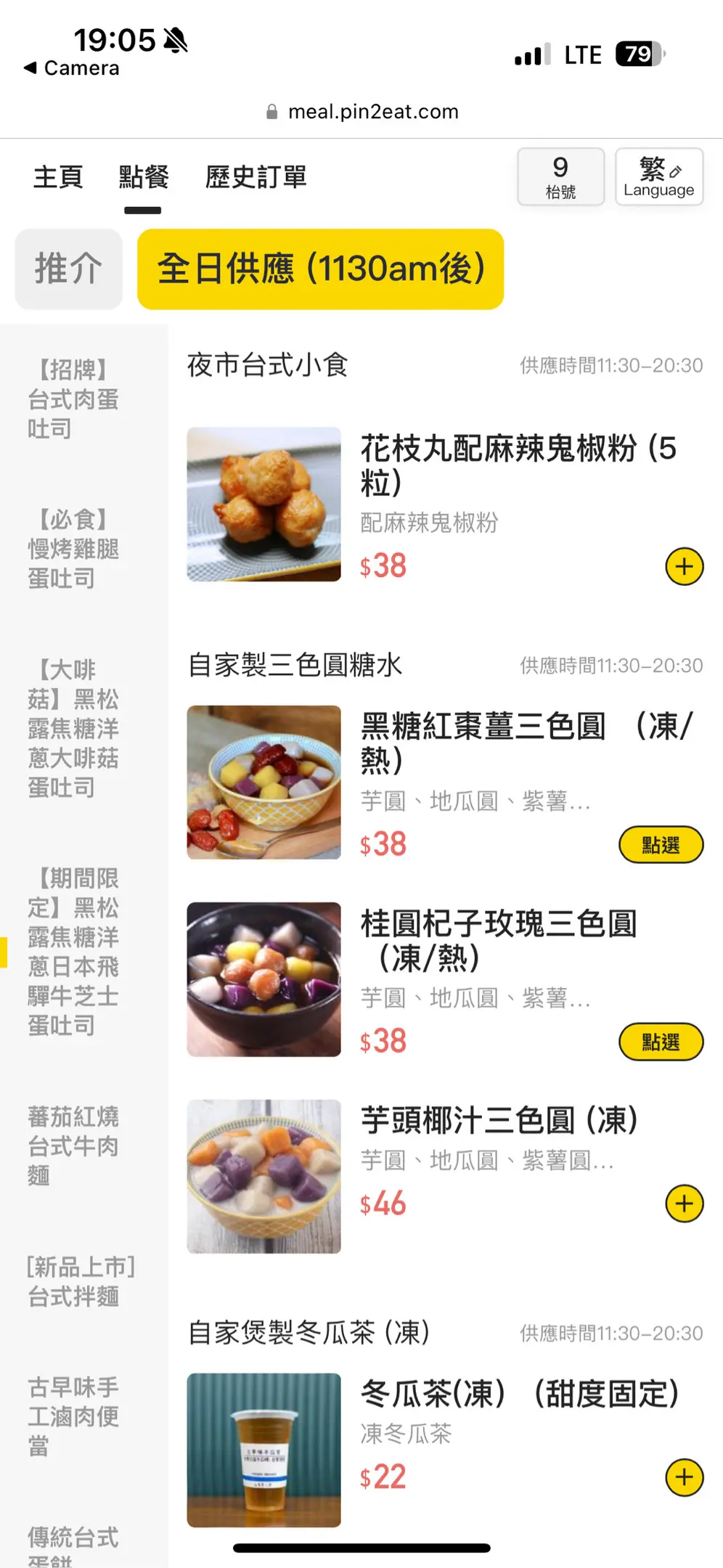Open the 9 枱號 table number button
Image resolution: width=723 pixels, height=1568 pixels.
click(560, 177)
